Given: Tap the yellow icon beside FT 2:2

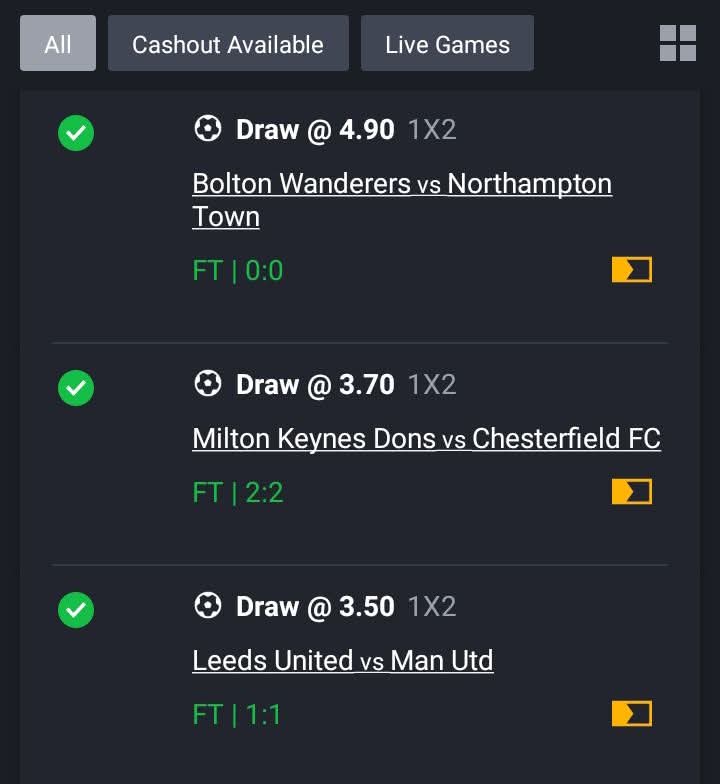Looking at the screenshot, I should 631,492.
